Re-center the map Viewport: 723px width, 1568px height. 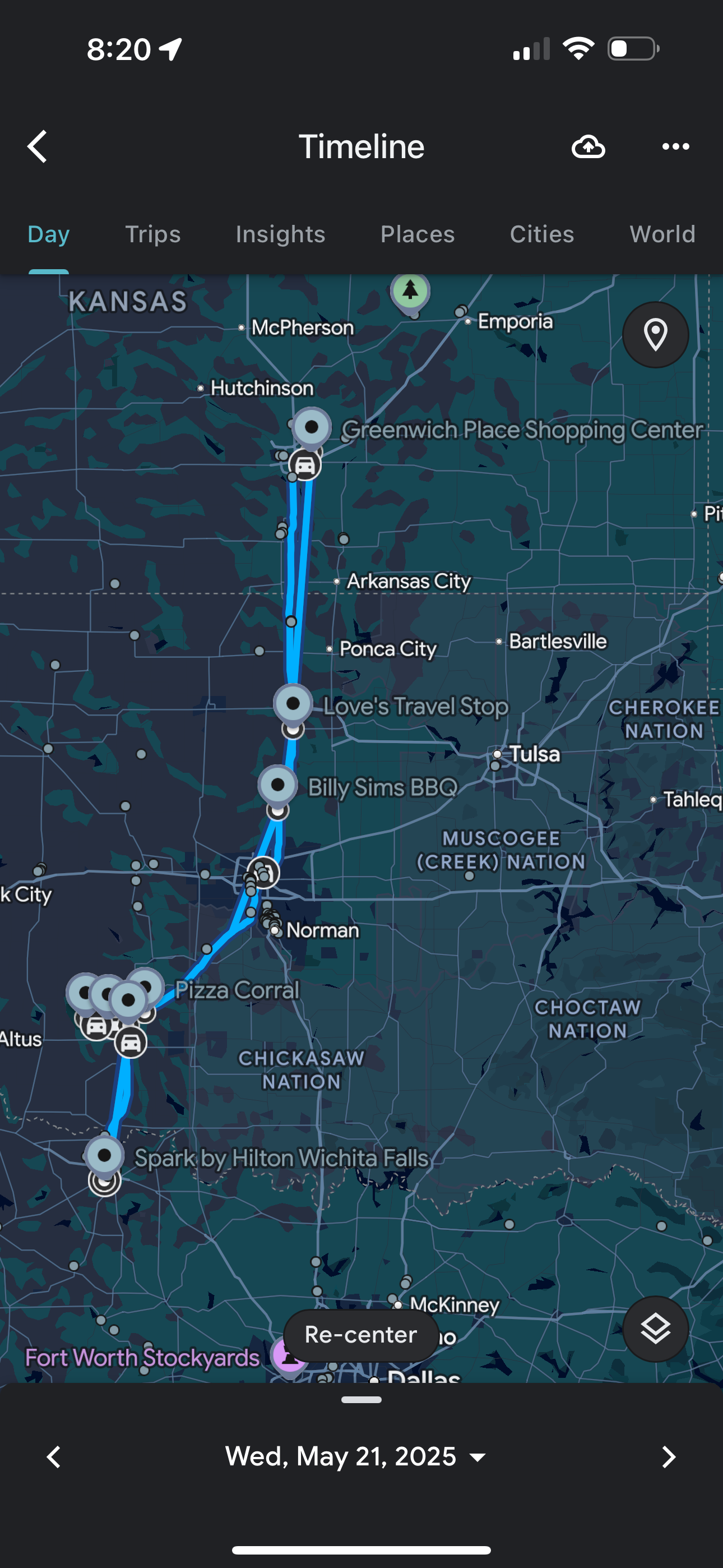tap(361, 1335)
